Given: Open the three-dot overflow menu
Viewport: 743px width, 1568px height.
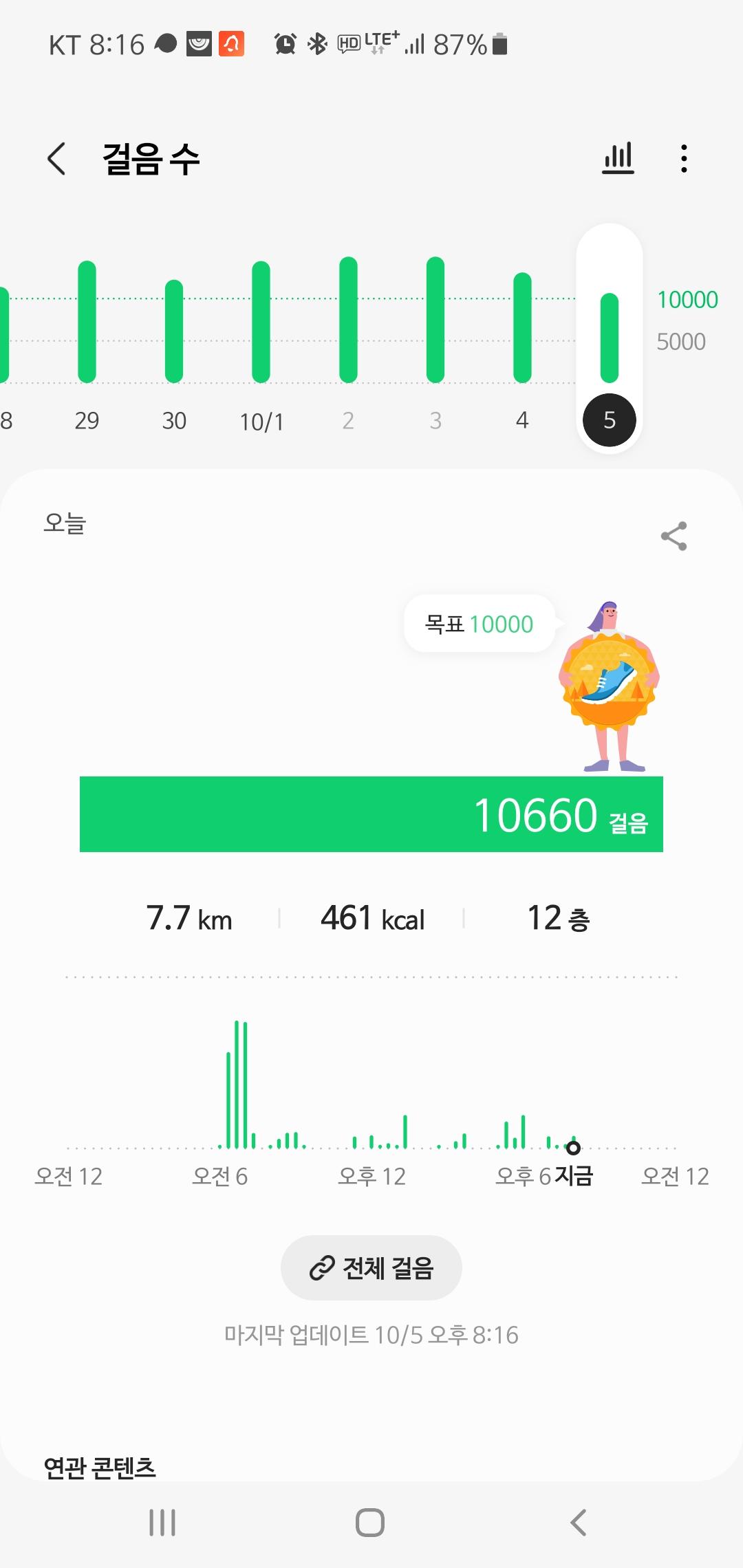Looking at the screenshot, I should [x=683, y=159].
